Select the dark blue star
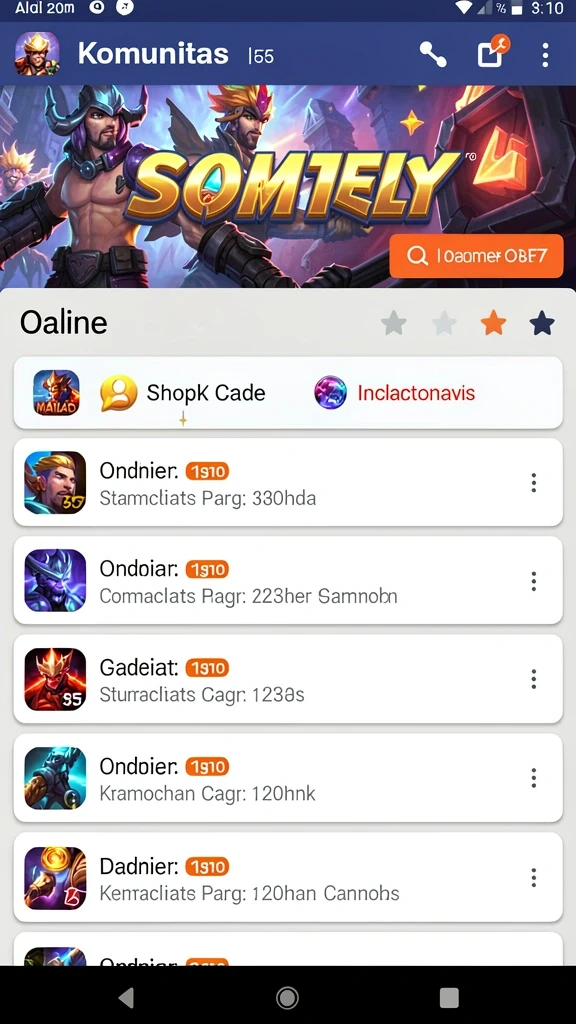This screenshot has width=576, height=1024. tap(542, 323)
